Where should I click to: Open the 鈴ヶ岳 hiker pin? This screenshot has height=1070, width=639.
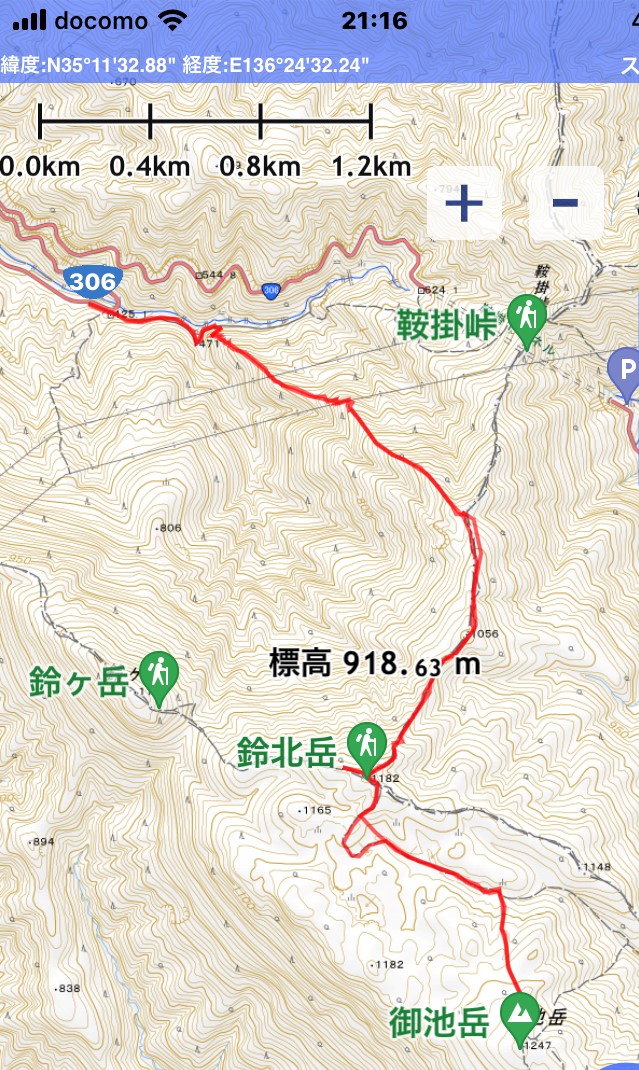coord(159,678)
